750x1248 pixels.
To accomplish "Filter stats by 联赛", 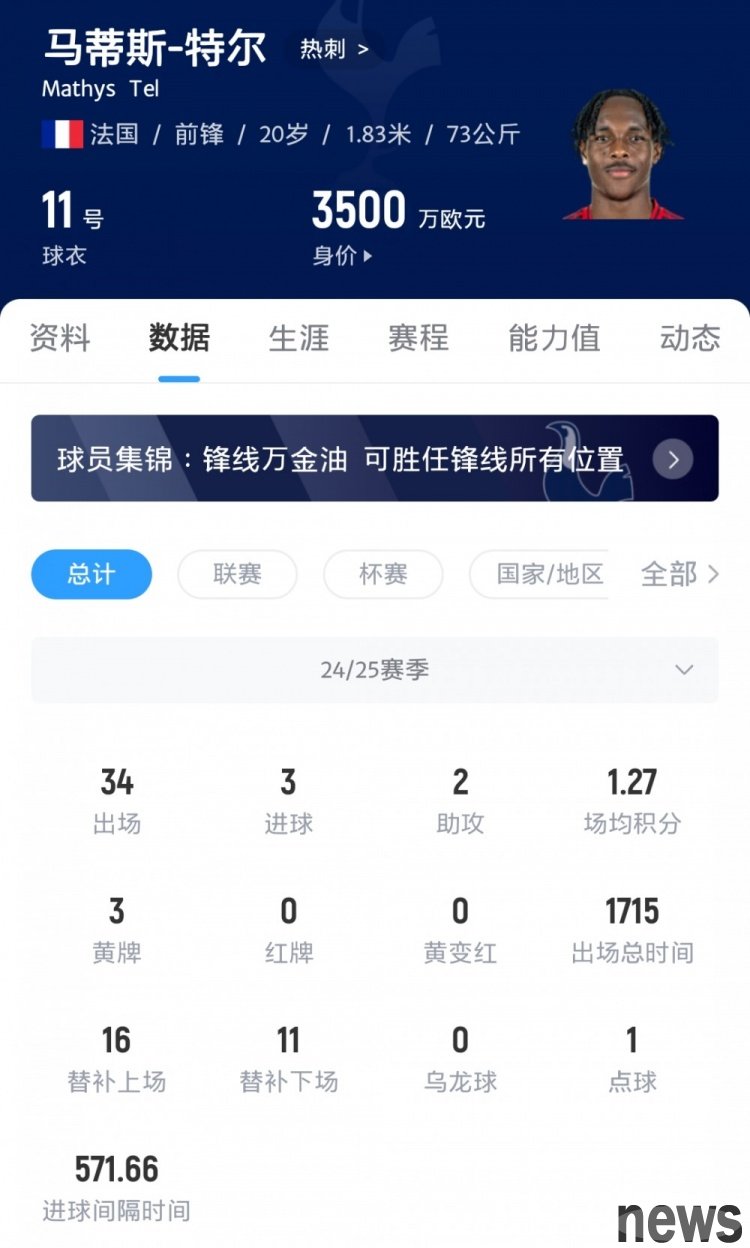I will coord(237,574).
